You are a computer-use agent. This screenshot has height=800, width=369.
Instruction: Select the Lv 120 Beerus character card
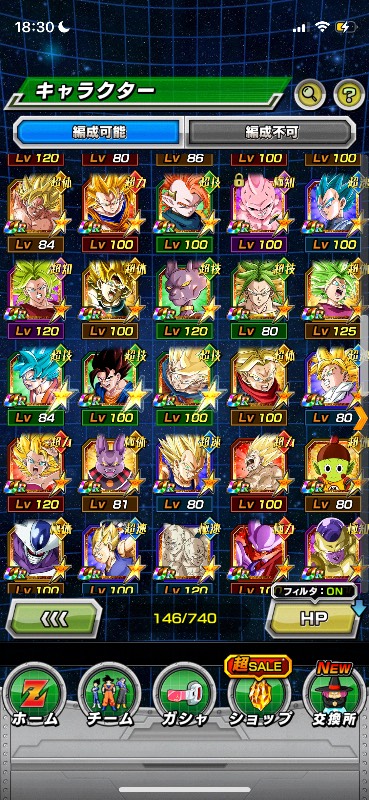point(185,298)
